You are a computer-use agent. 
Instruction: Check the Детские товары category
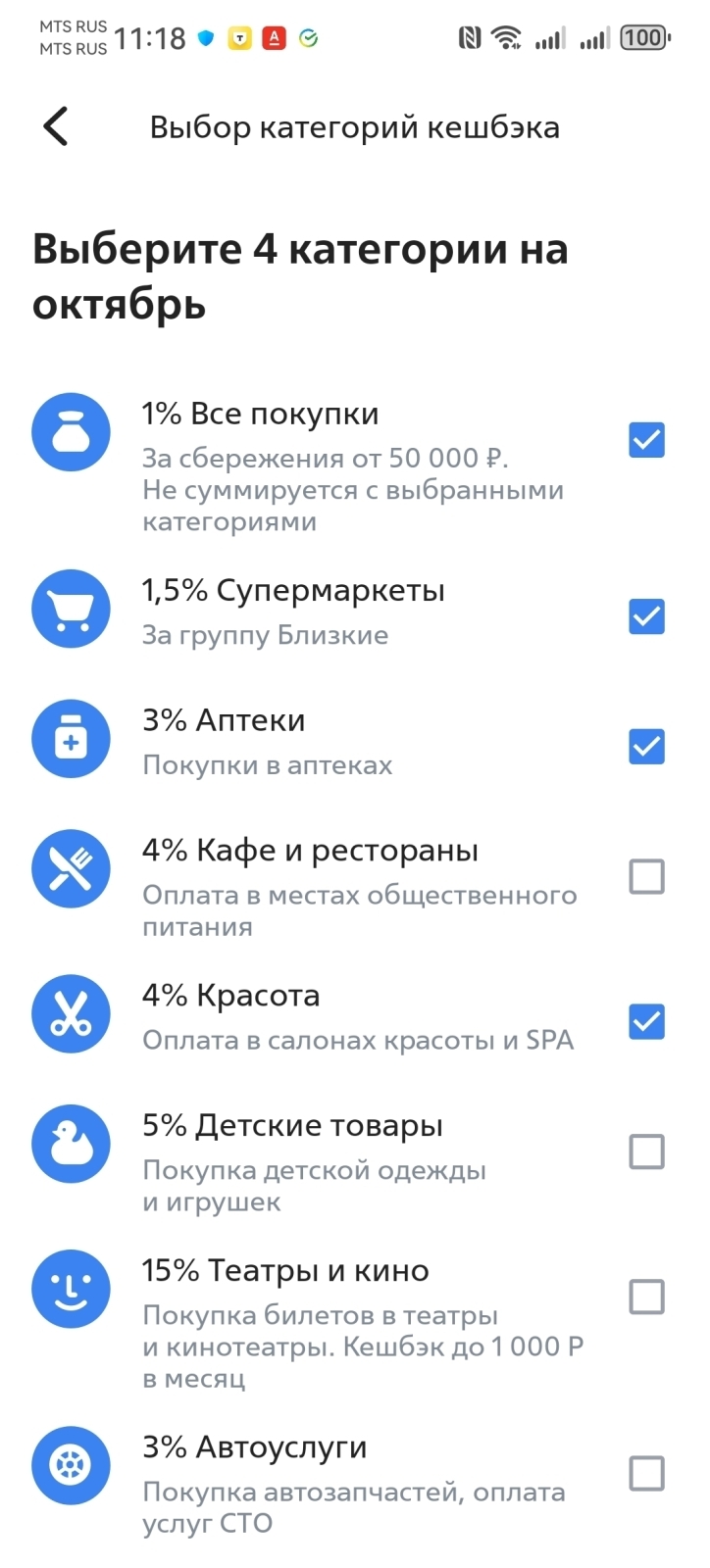pyautogui.click(x=646, y=1151)
